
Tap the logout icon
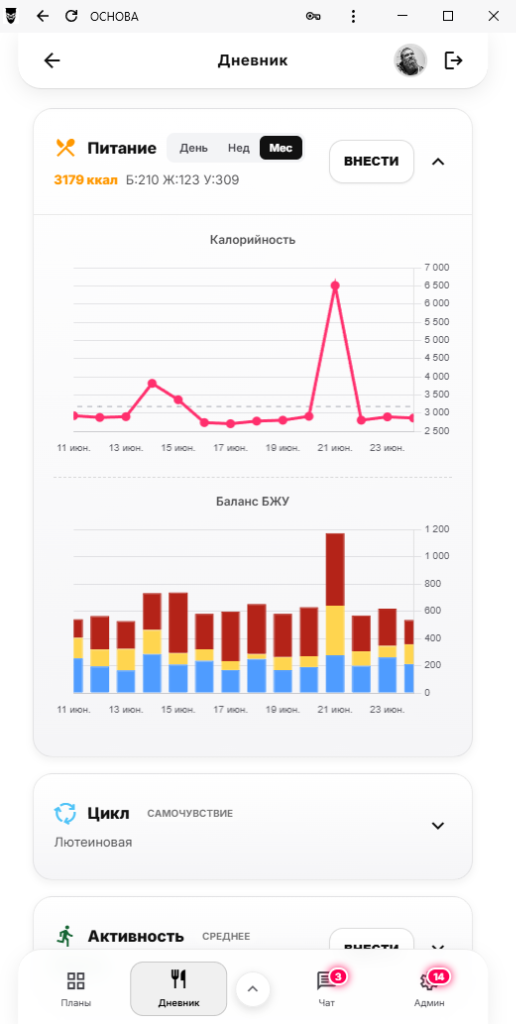click(453, 61)
